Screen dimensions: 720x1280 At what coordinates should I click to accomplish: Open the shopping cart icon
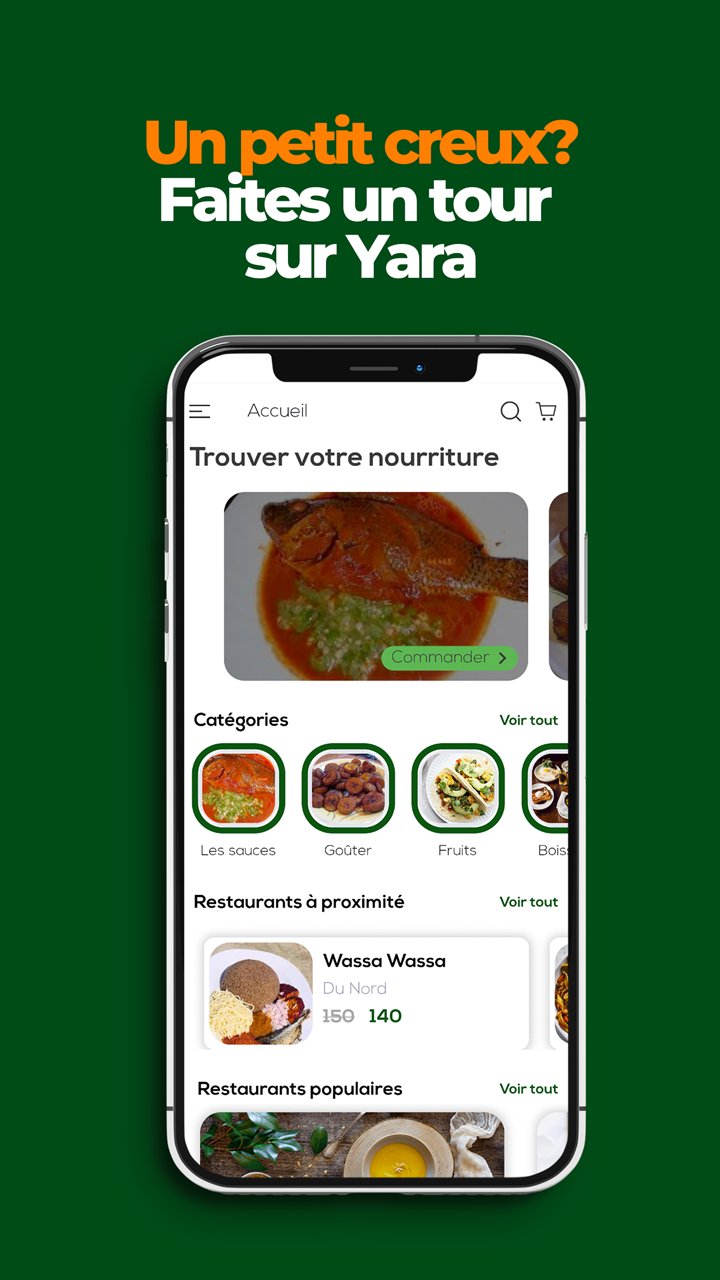(546, 411)
